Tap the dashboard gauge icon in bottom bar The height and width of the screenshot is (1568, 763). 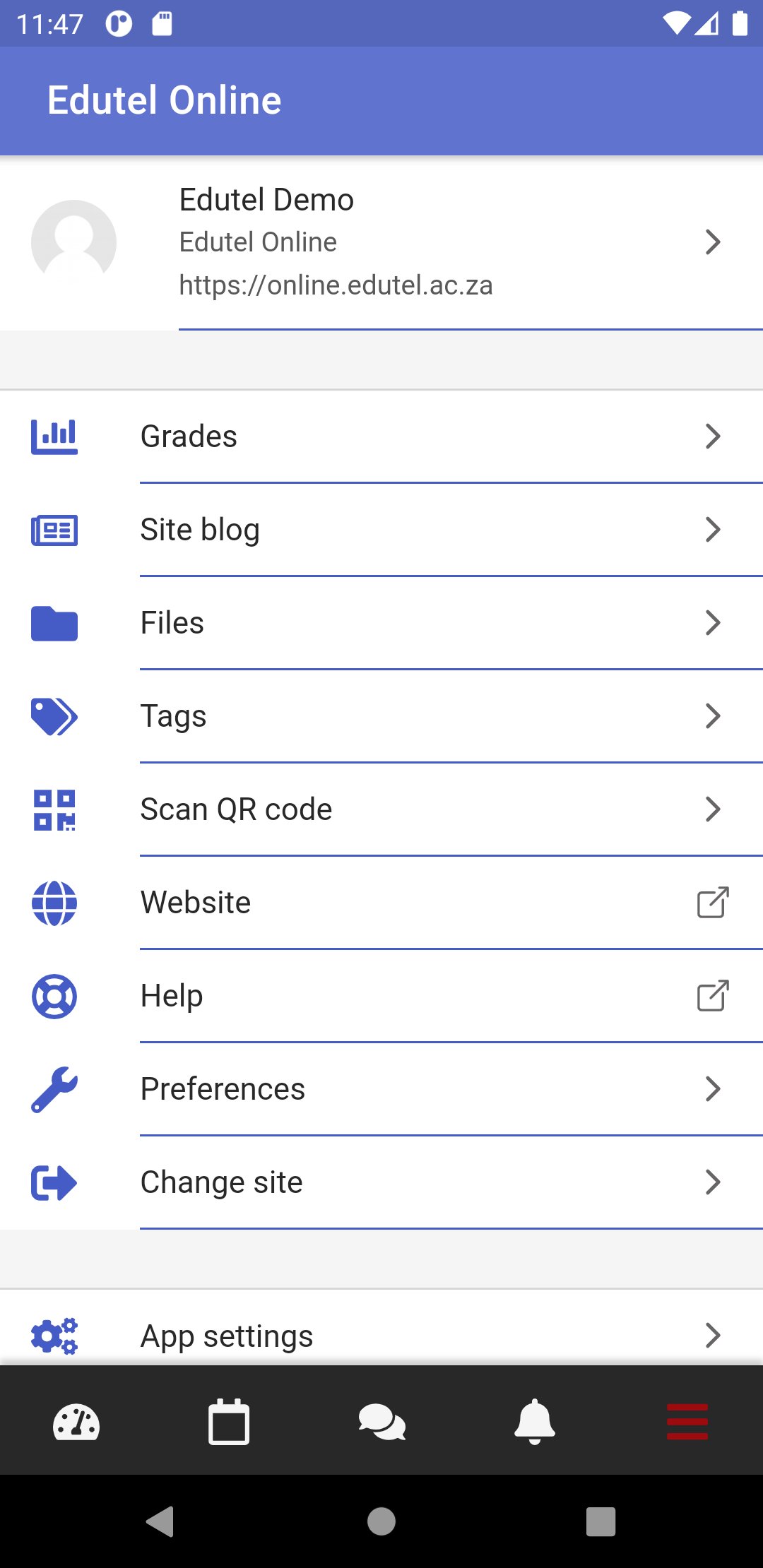[76, 1423]
